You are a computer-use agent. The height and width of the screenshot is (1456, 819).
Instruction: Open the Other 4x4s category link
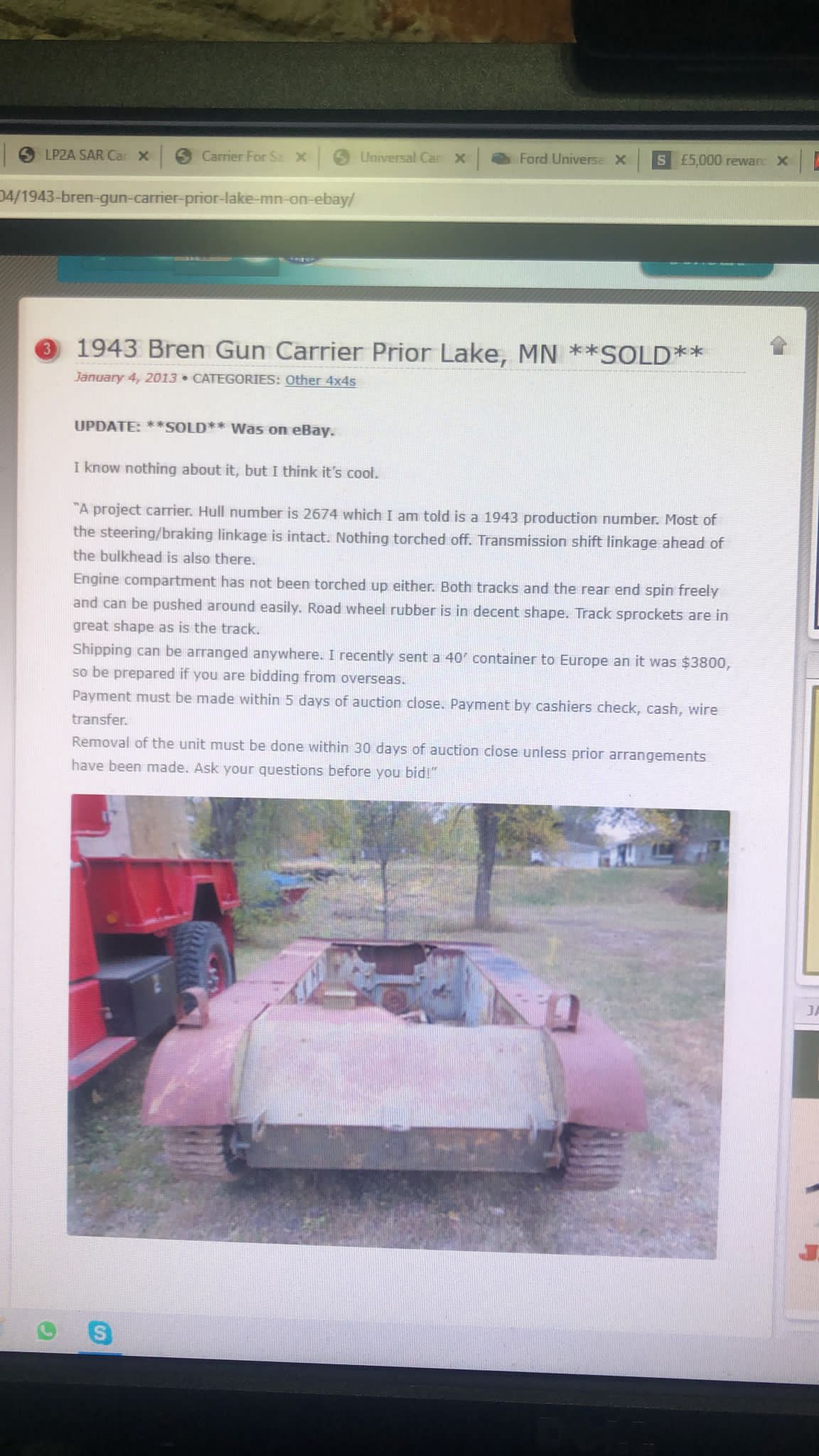click(321, 380)
